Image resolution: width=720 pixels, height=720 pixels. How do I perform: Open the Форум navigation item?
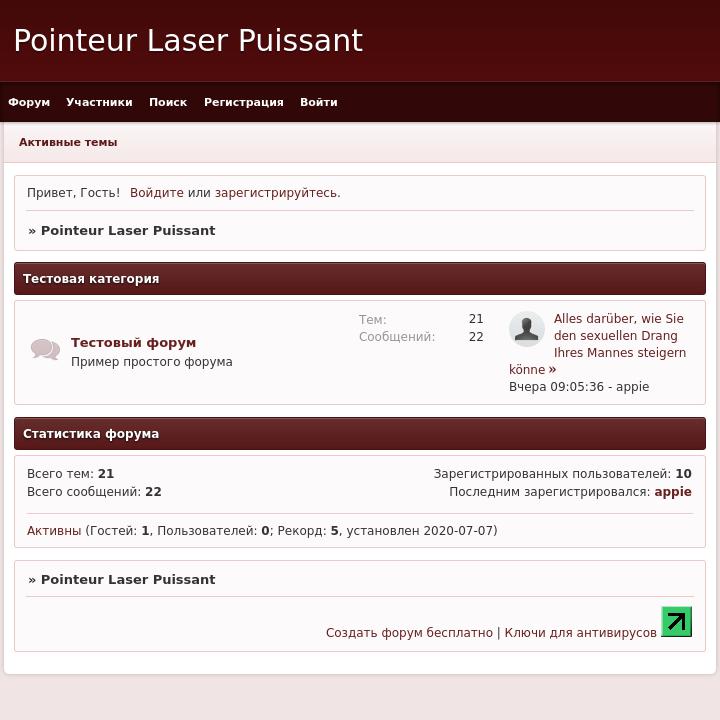[x=29, y=102]
